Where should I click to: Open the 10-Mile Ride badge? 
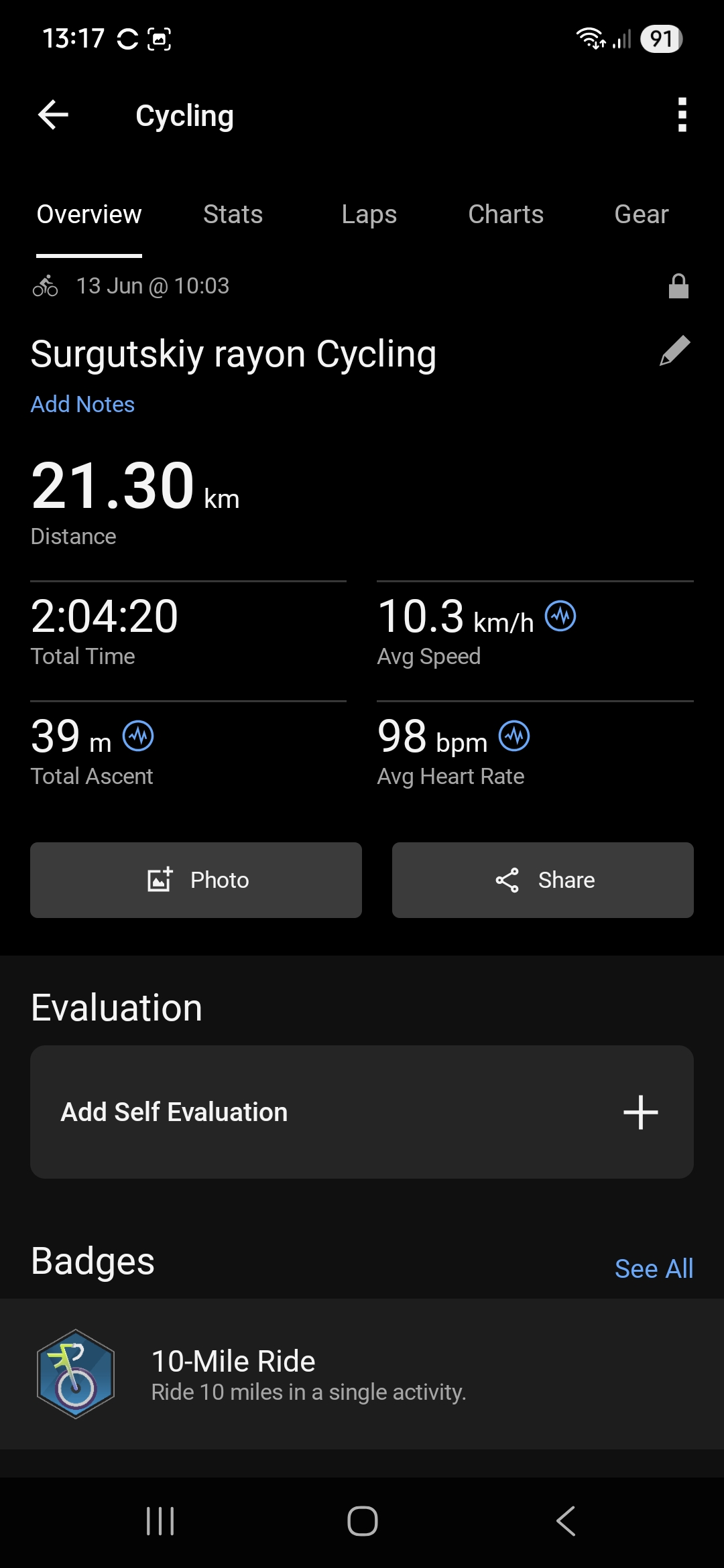click(362, 1374)
